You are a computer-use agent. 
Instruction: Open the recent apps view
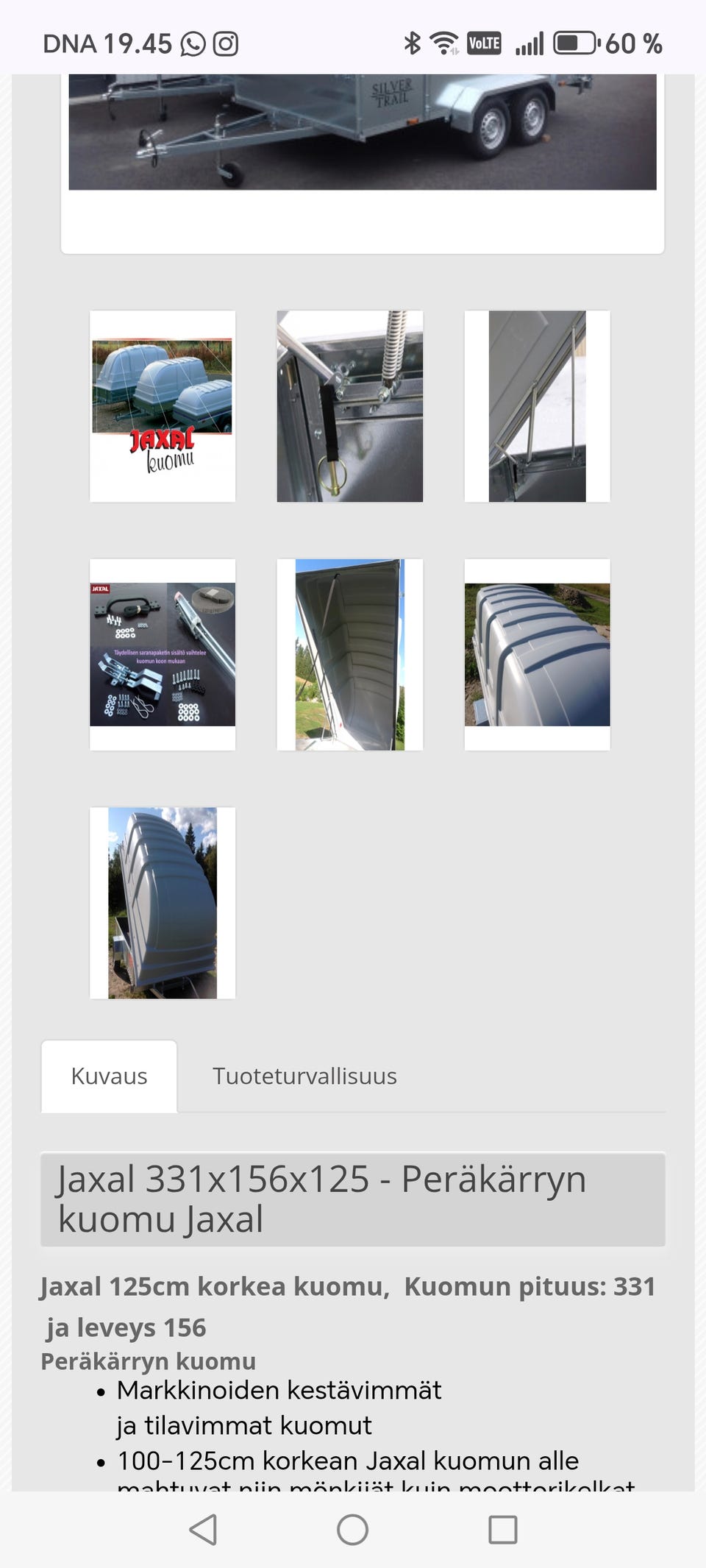(503, 1530)
